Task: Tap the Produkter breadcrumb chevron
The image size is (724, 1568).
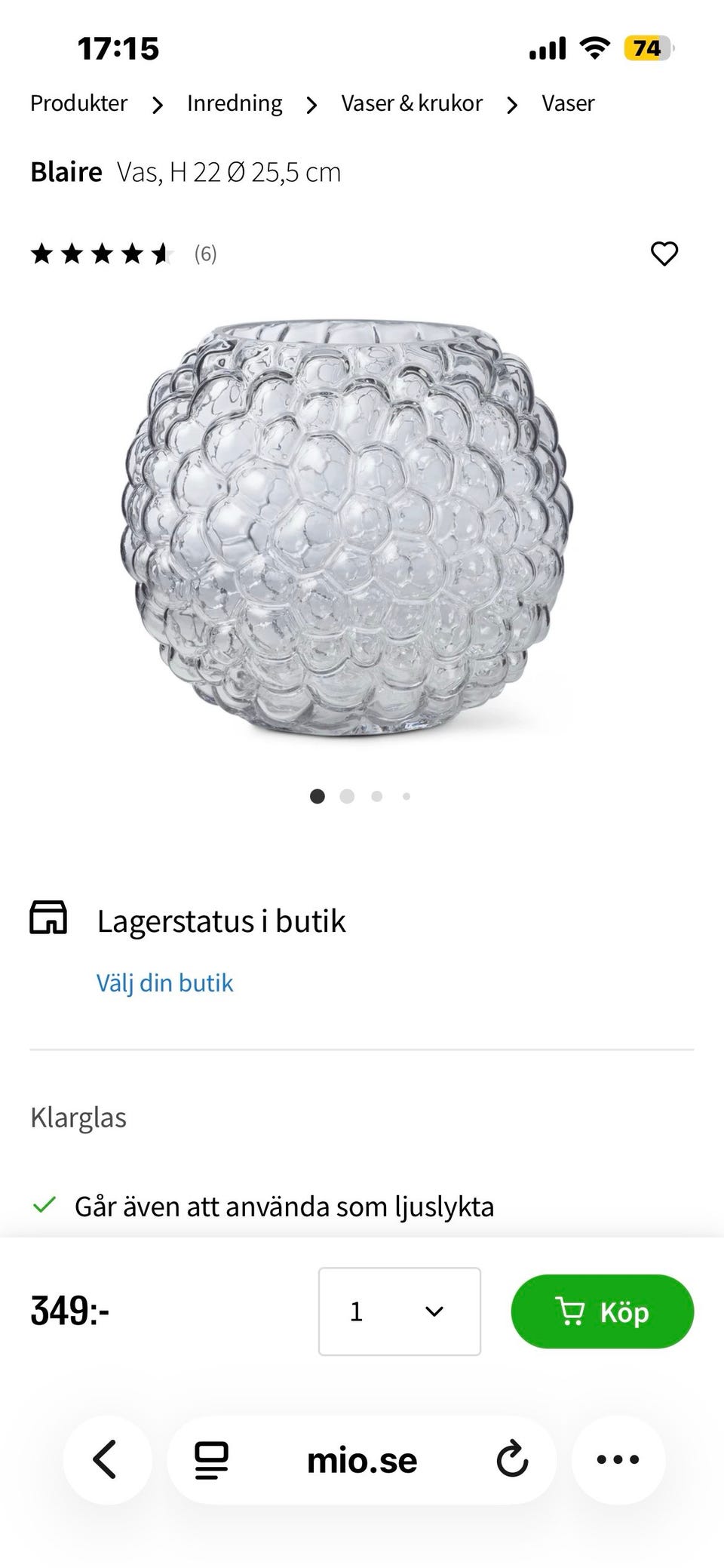Action: click(x=157, y=105)
